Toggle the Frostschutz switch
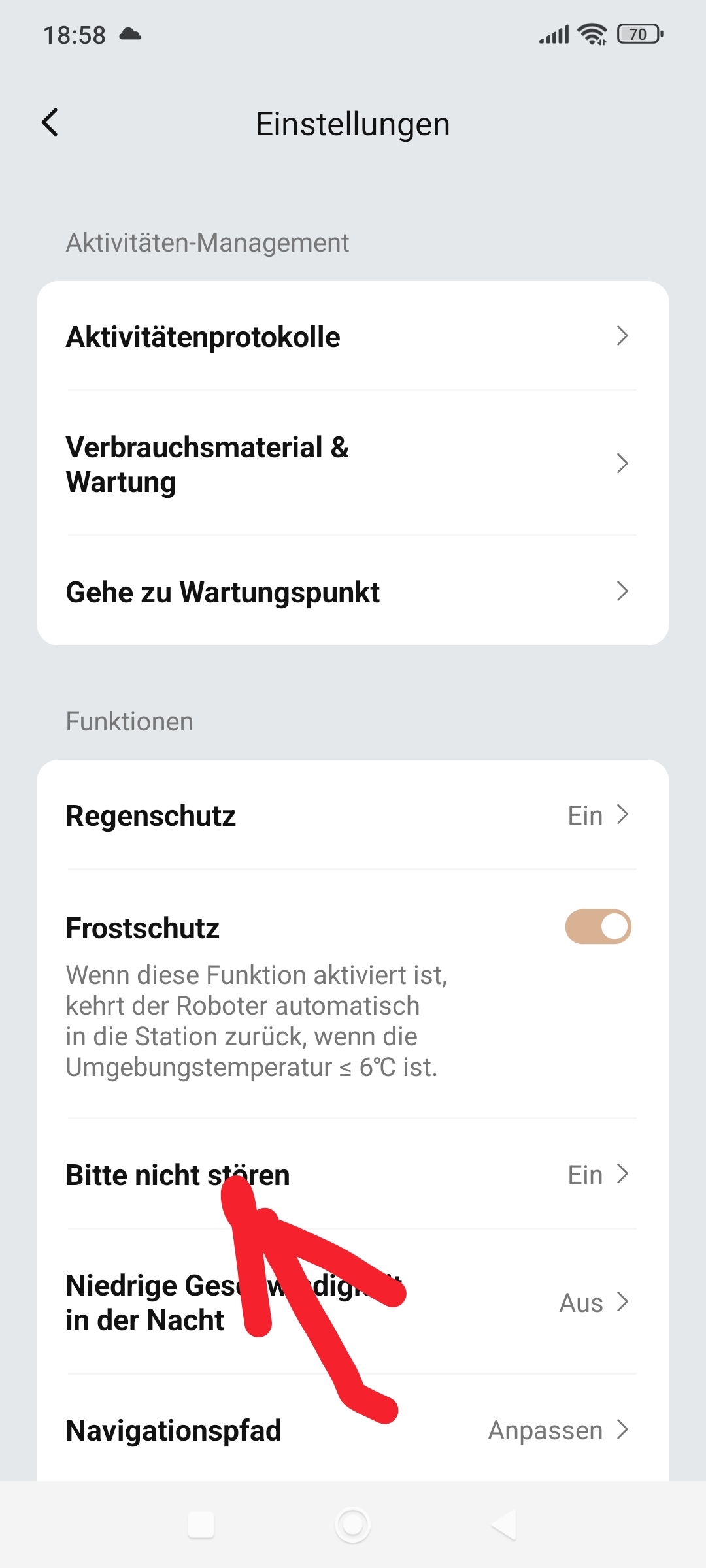The width and height of the screenshot is (706, 1568). (x=598, y=926)
